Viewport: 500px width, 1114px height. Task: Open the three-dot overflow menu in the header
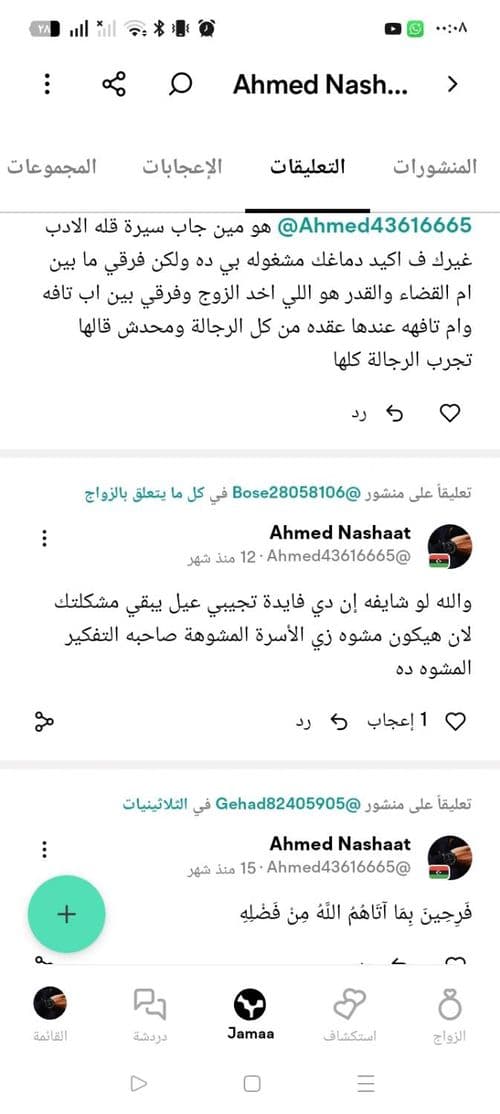pos(47,84)
